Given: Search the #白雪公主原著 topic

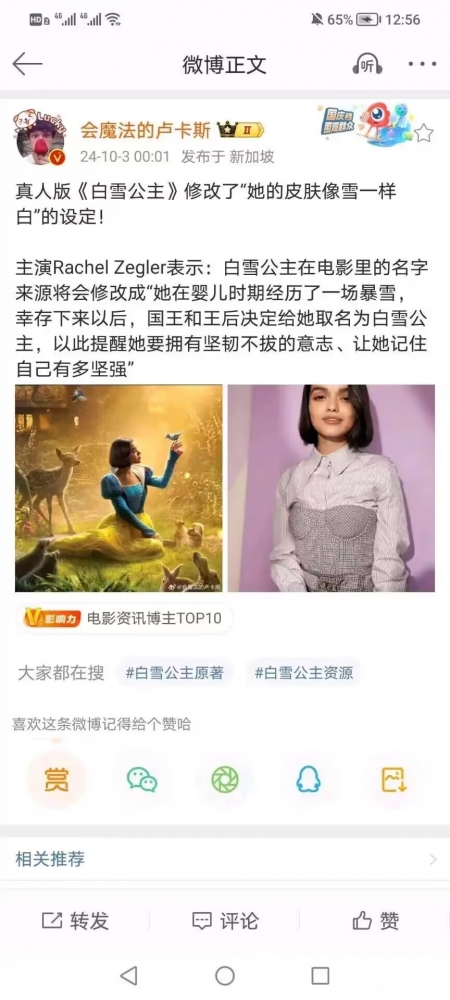Looking at the screenshot, I should click(175, 673).
